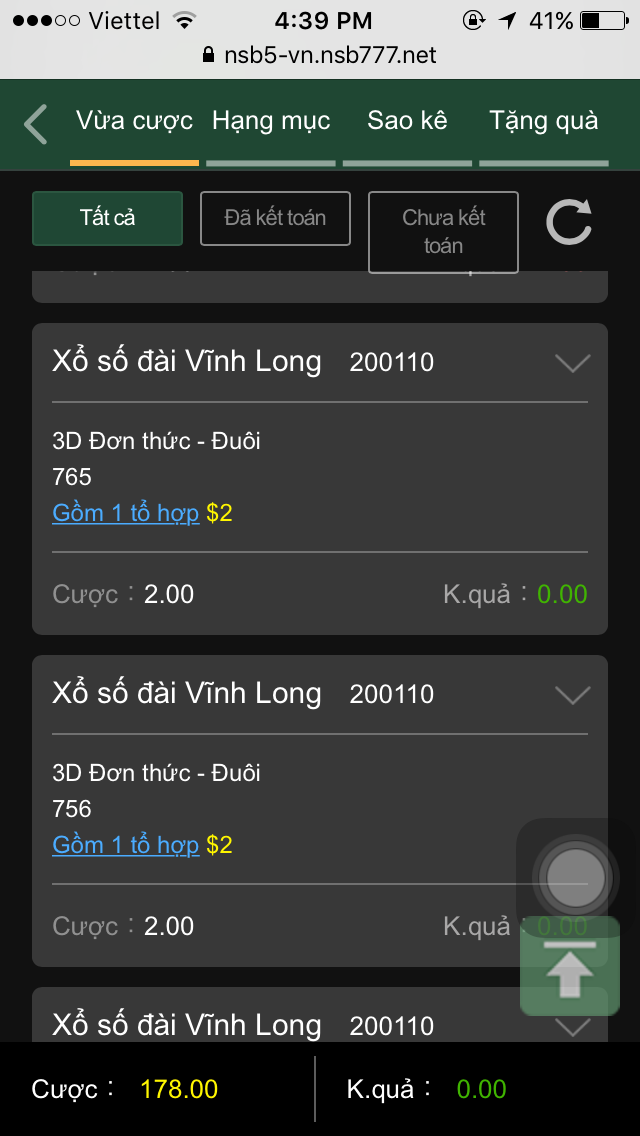Switch to the Vừa cược tab
Image resolution: width=640 pixels, height=1136 pixels.
pyautogui.click(x=134, y=122)
